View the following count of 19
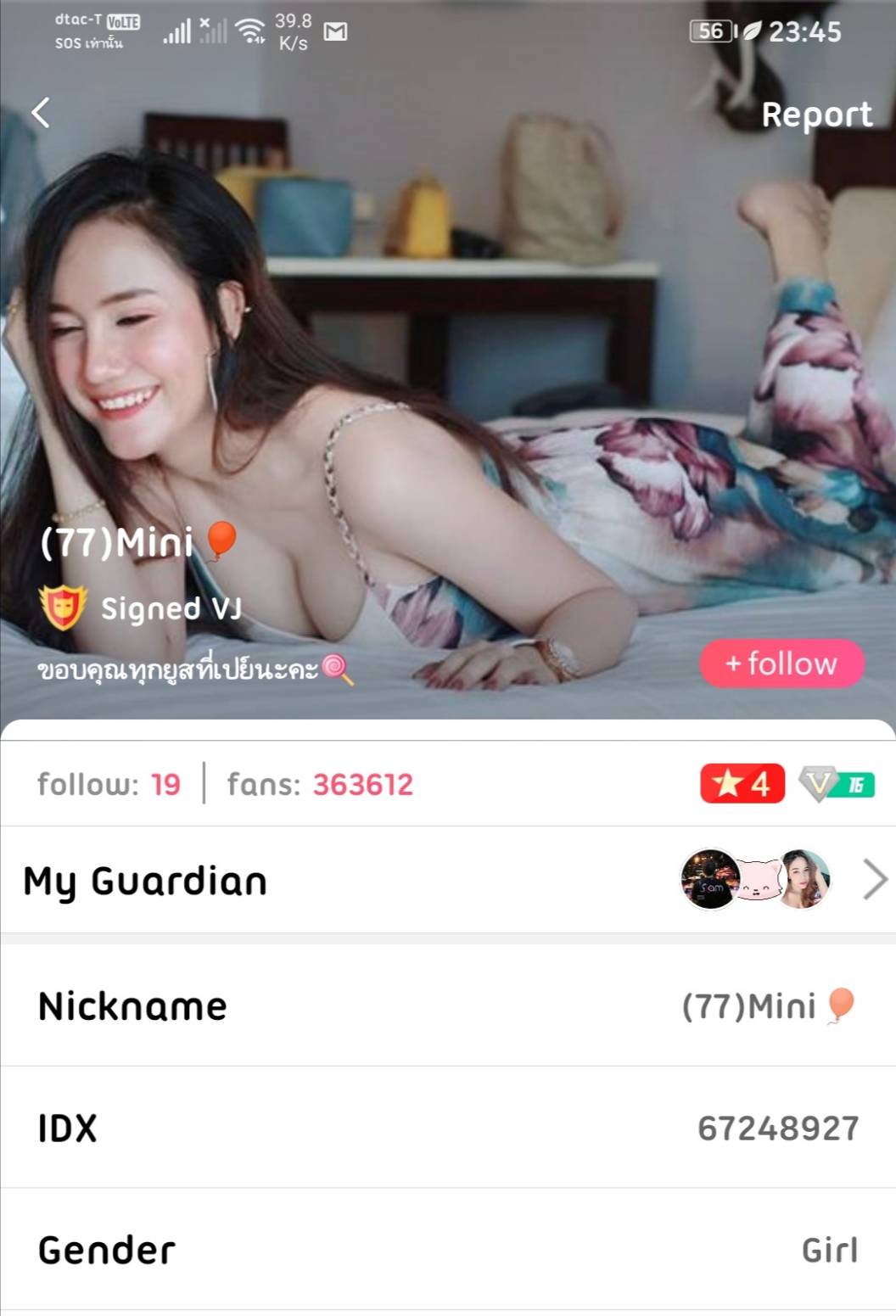896x1316 pixels. coord(109,784)
